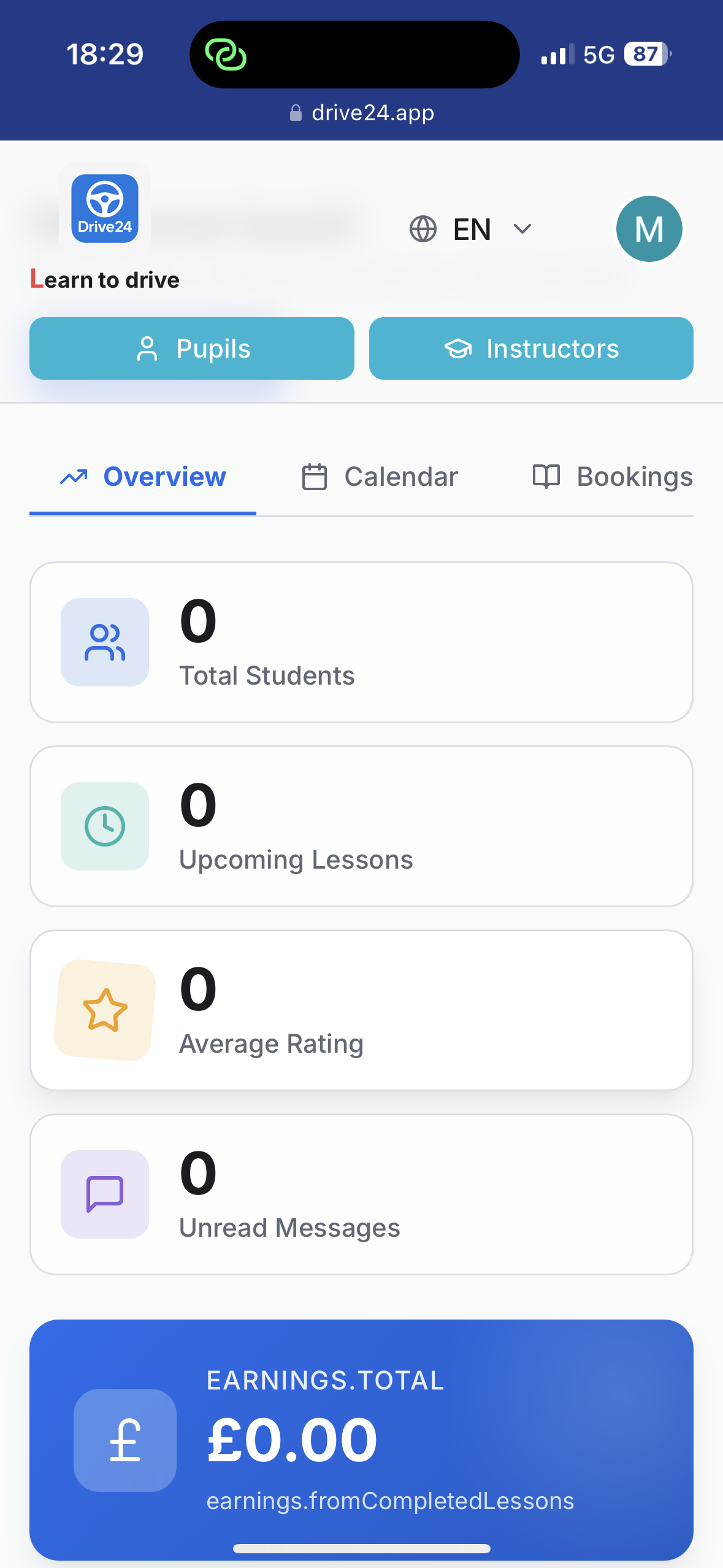
Task: Expand the chevron beside EN
Action: tap(522, 229)
